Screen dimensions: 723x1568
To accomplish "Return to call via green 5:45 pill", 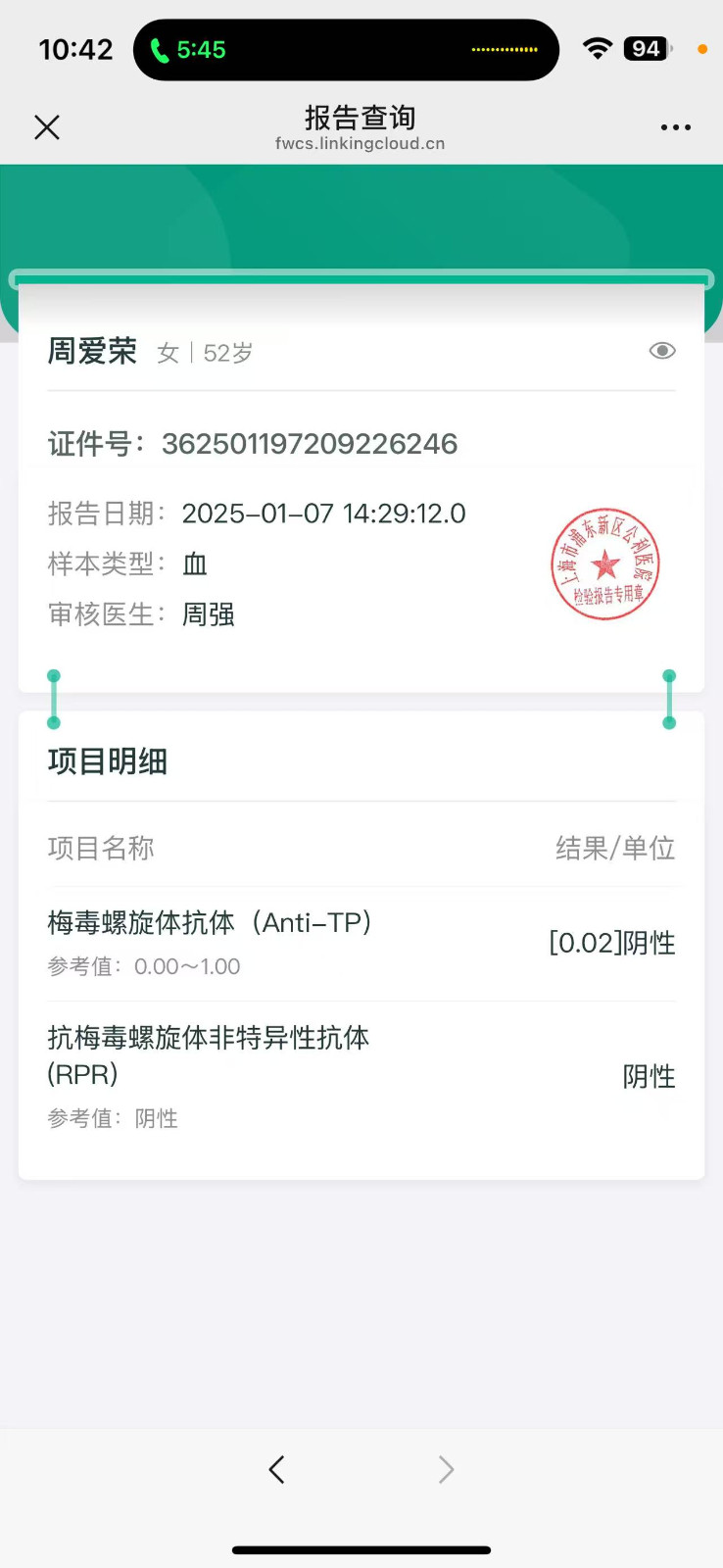I will [189, 50].
